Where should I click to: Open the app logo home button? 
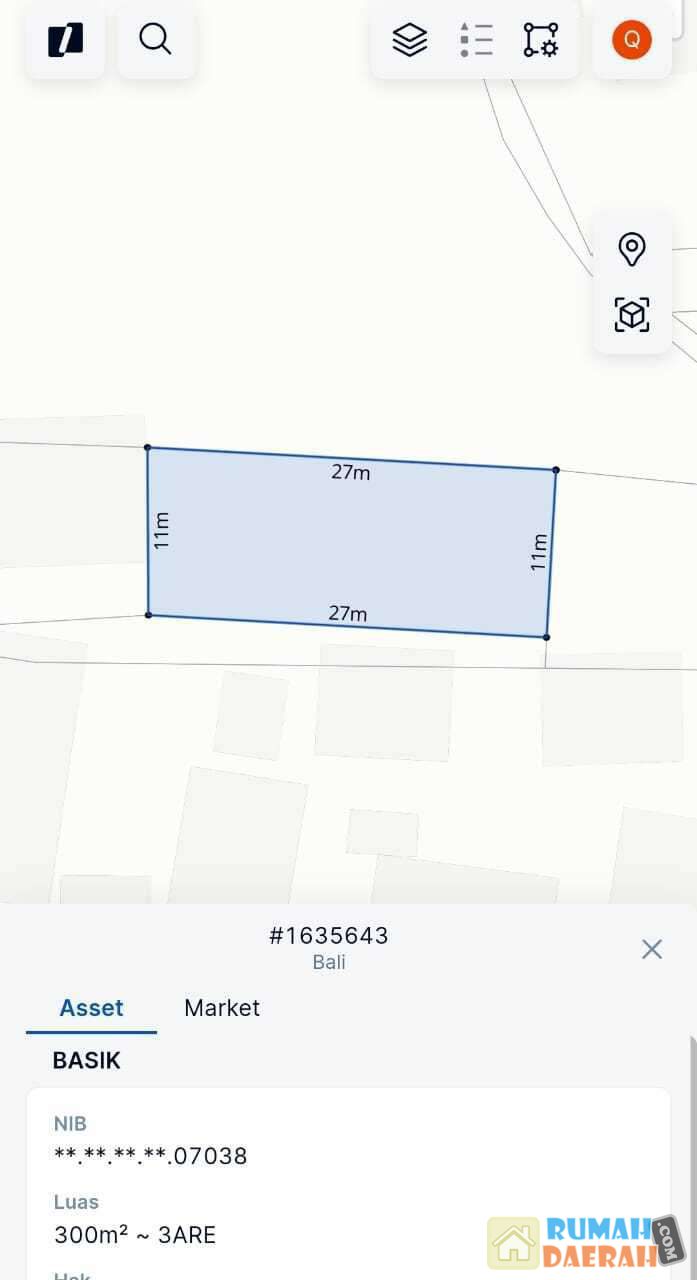(x=65, y=40)
